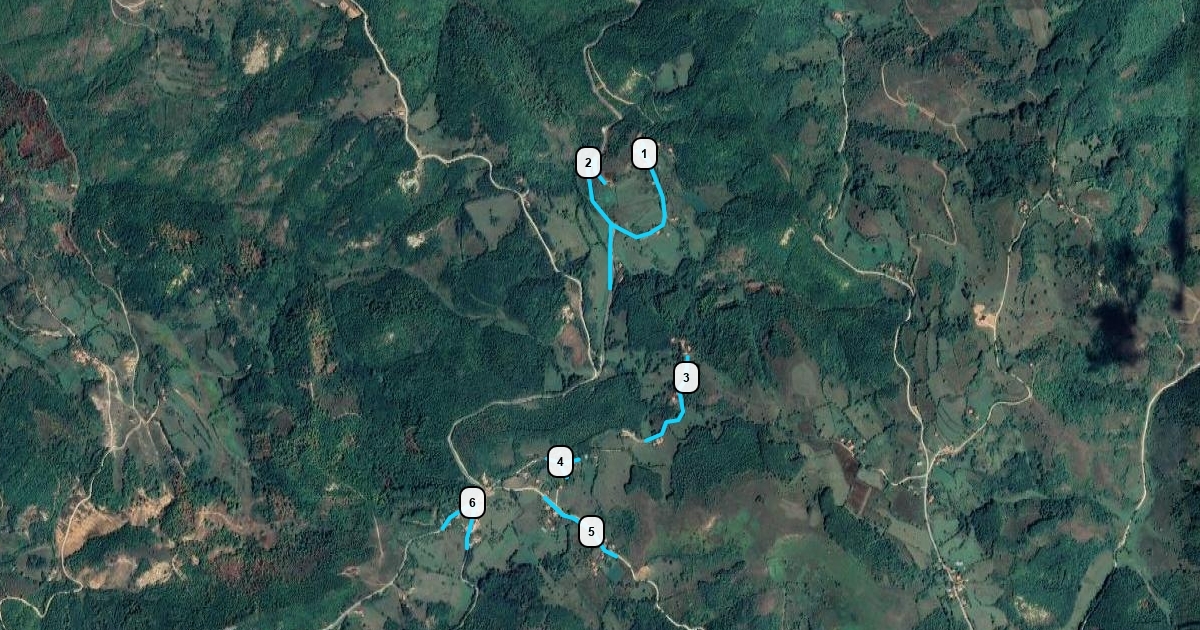Tap map marker number 5
The width and height of the screenshot is (1200, 630).
coord(591,531)
